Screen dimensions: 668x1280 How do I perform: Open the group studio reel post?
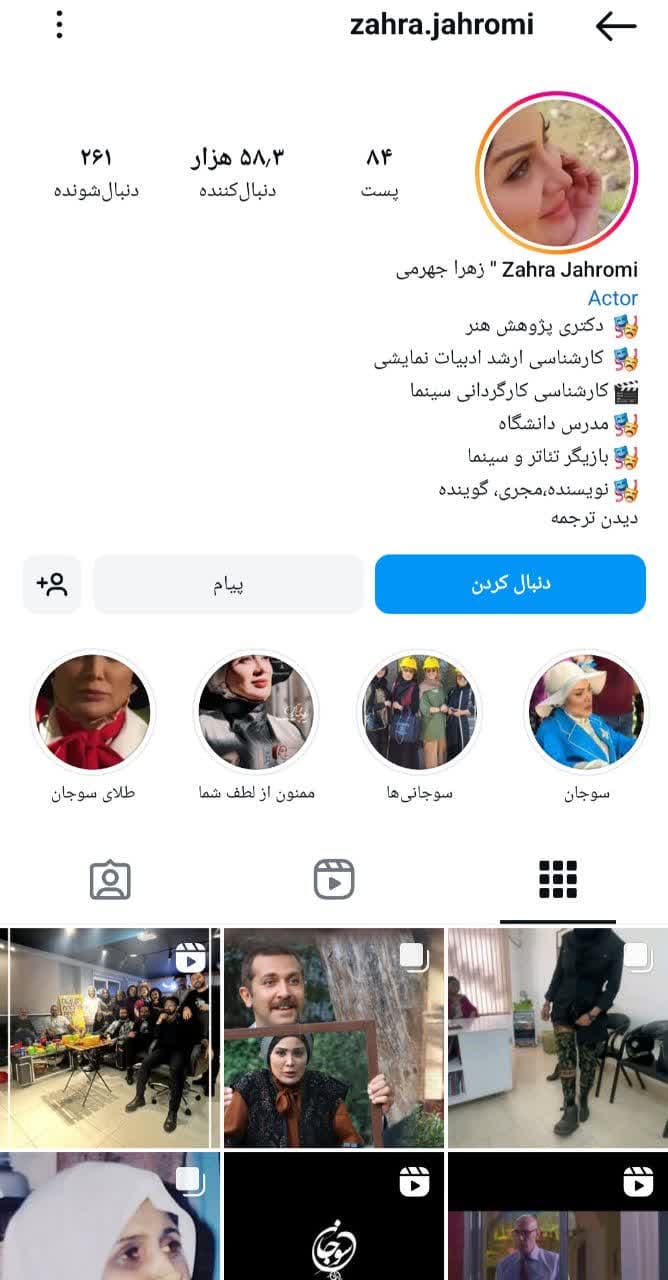(x=110, y=1037)
